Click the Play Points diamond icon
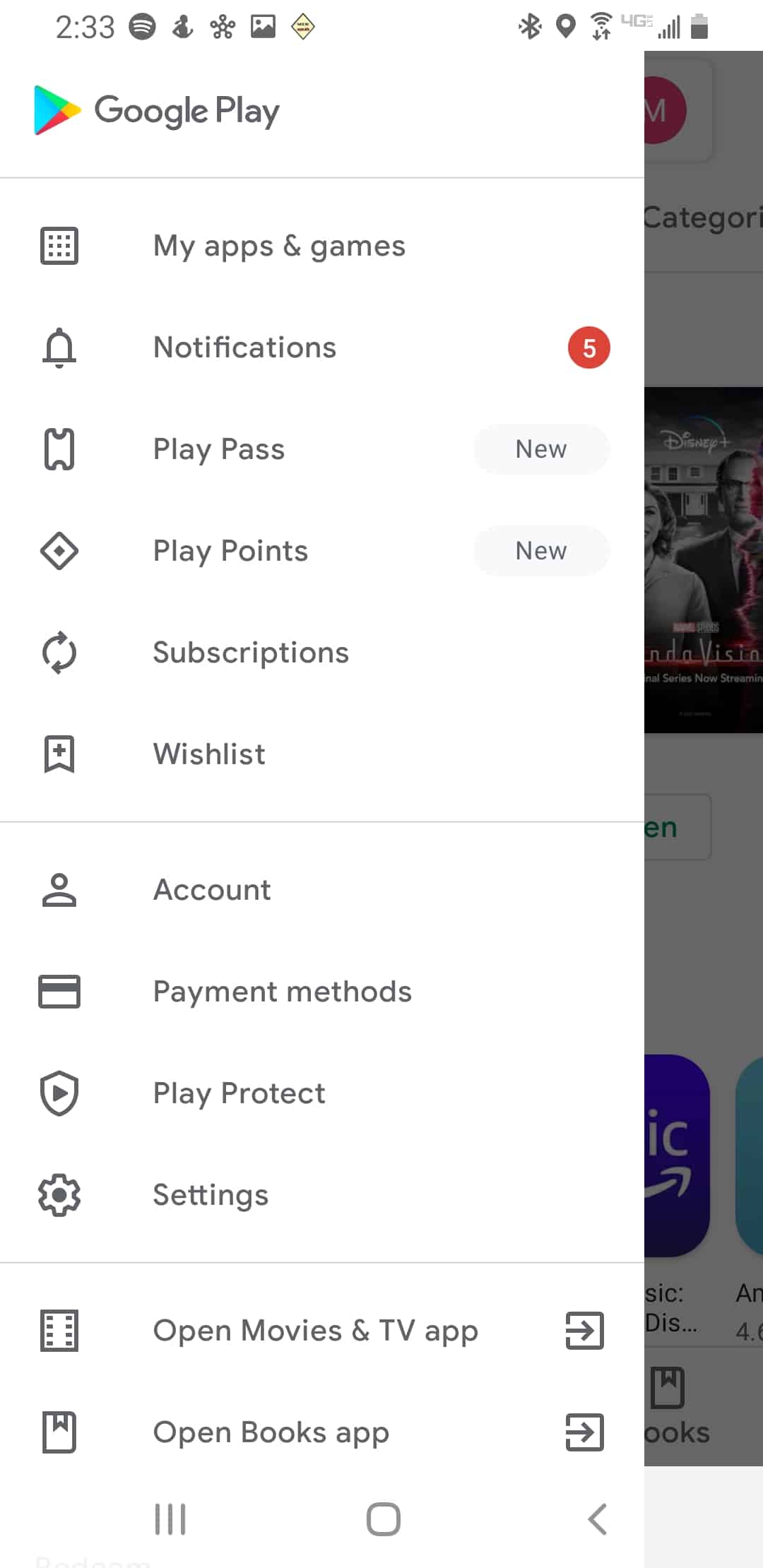 point(60,550)
